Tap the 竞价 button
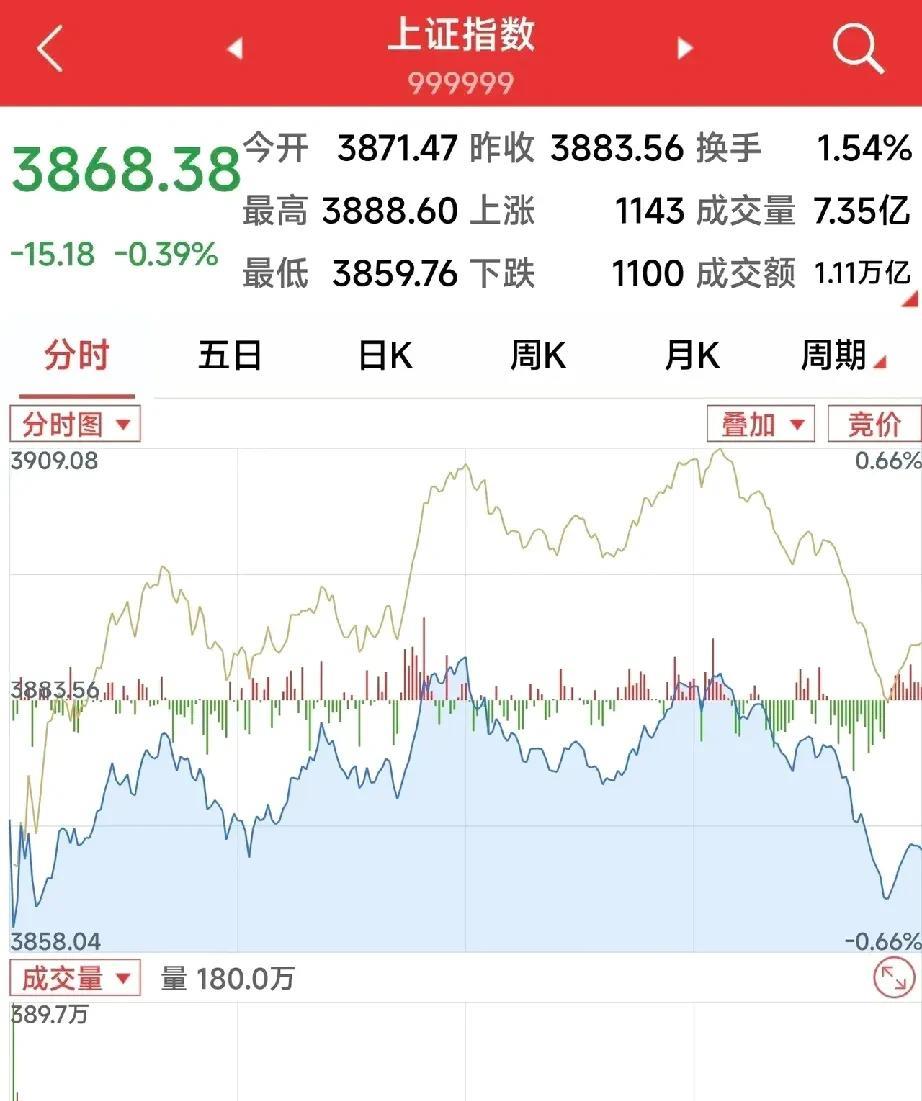 [x=873, y=424]
